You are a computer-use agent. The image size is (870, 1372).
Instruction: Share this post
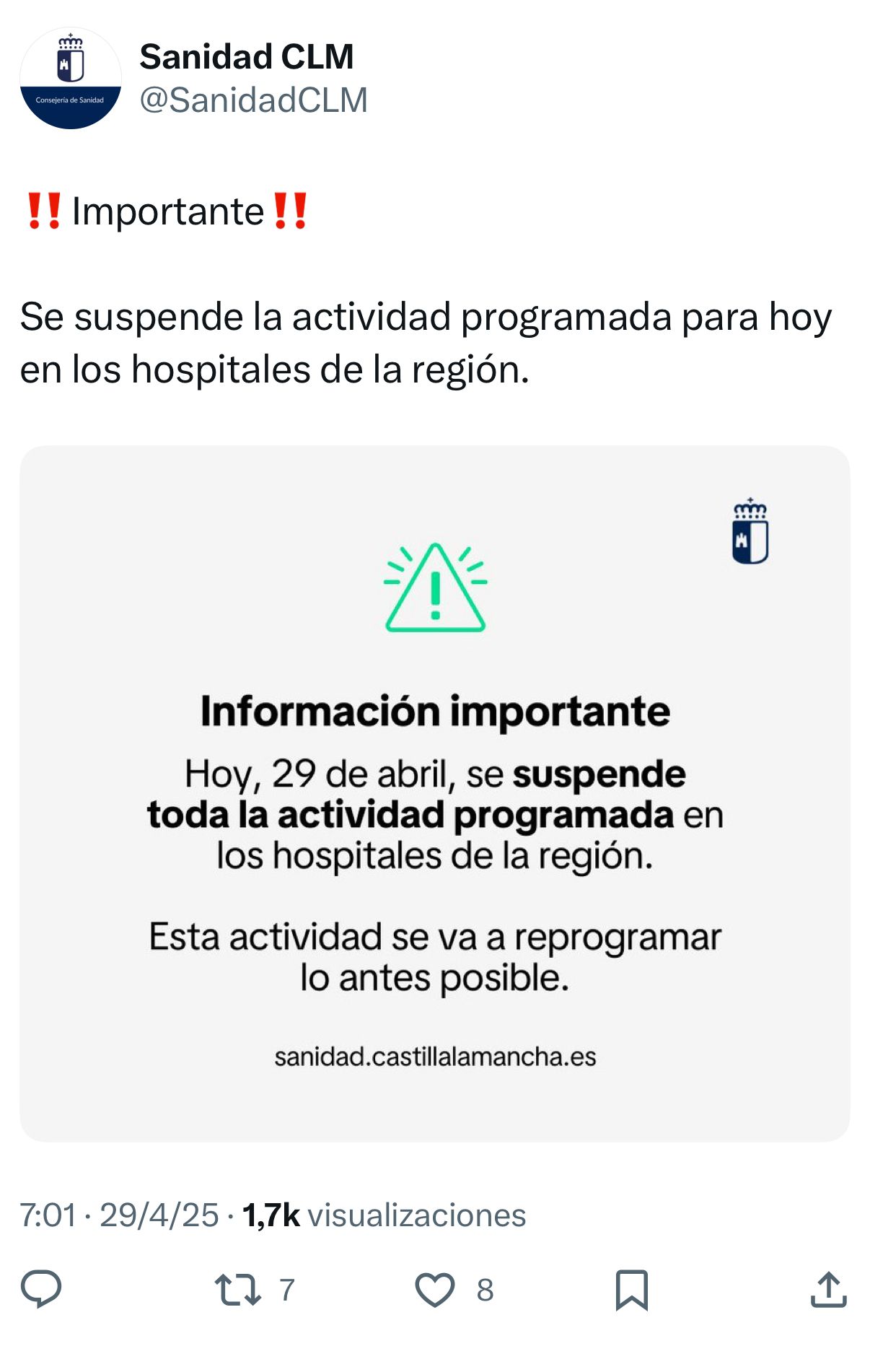tap(828, 1290)
